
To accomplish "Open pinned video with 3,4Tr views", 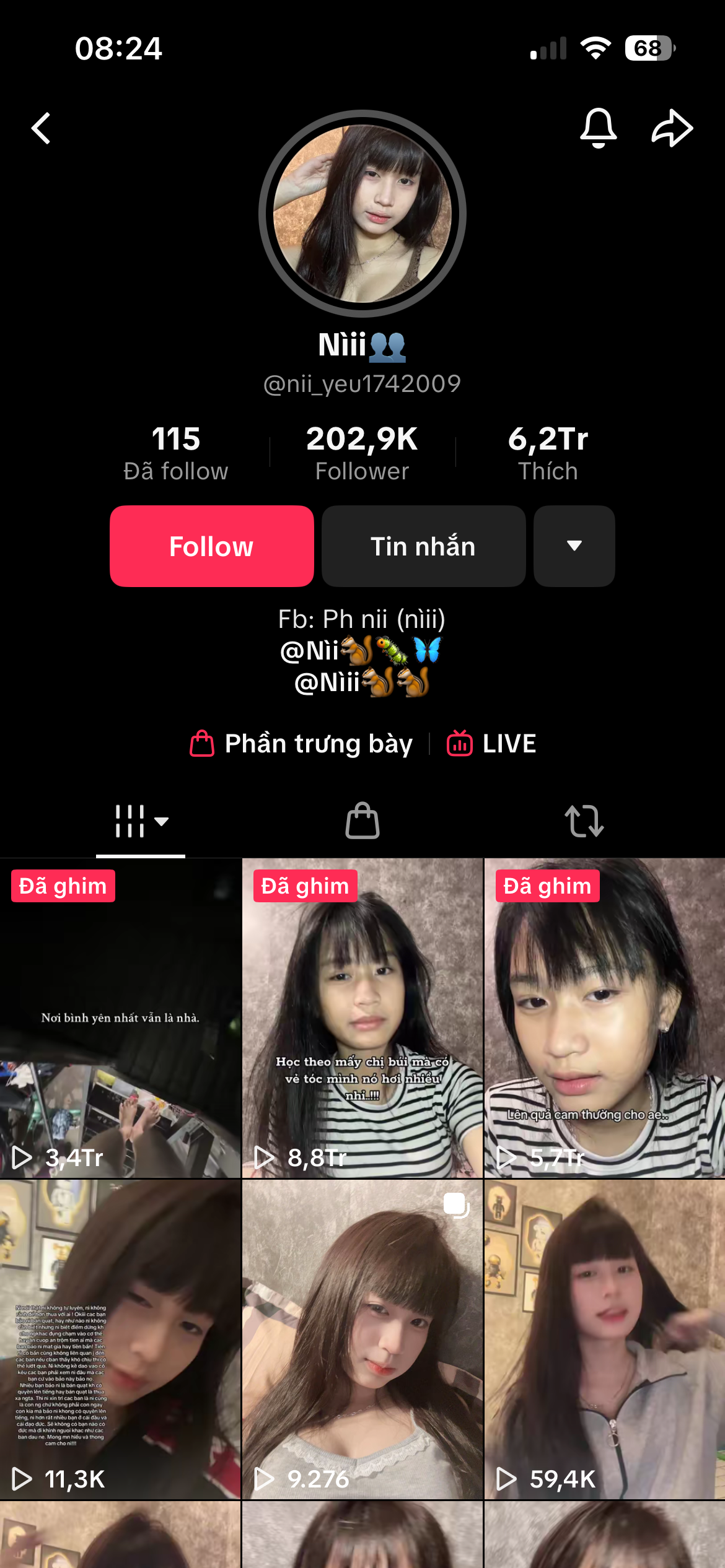I will click(x=120, y=1018).
